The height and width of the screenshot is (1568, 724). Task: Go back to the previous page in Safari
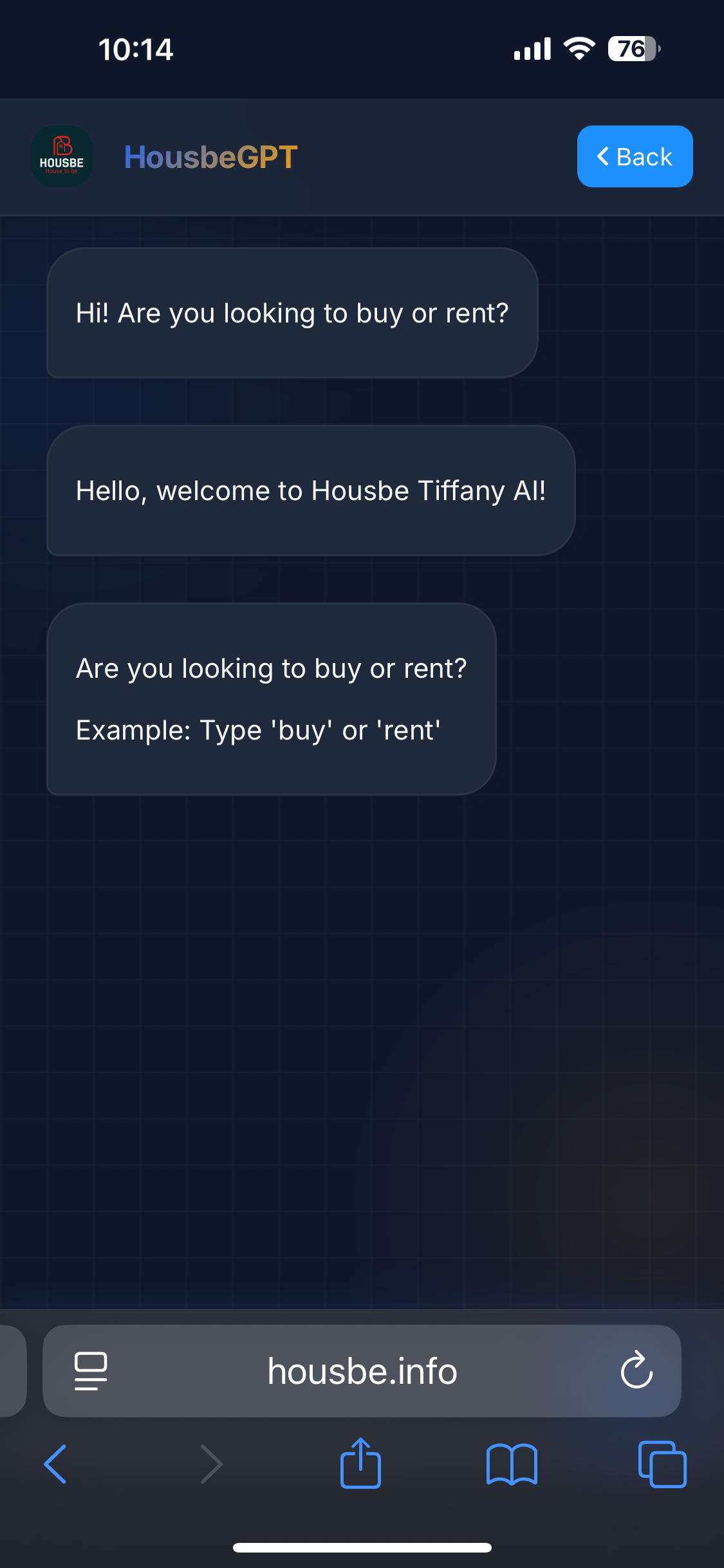point(55,1464)
